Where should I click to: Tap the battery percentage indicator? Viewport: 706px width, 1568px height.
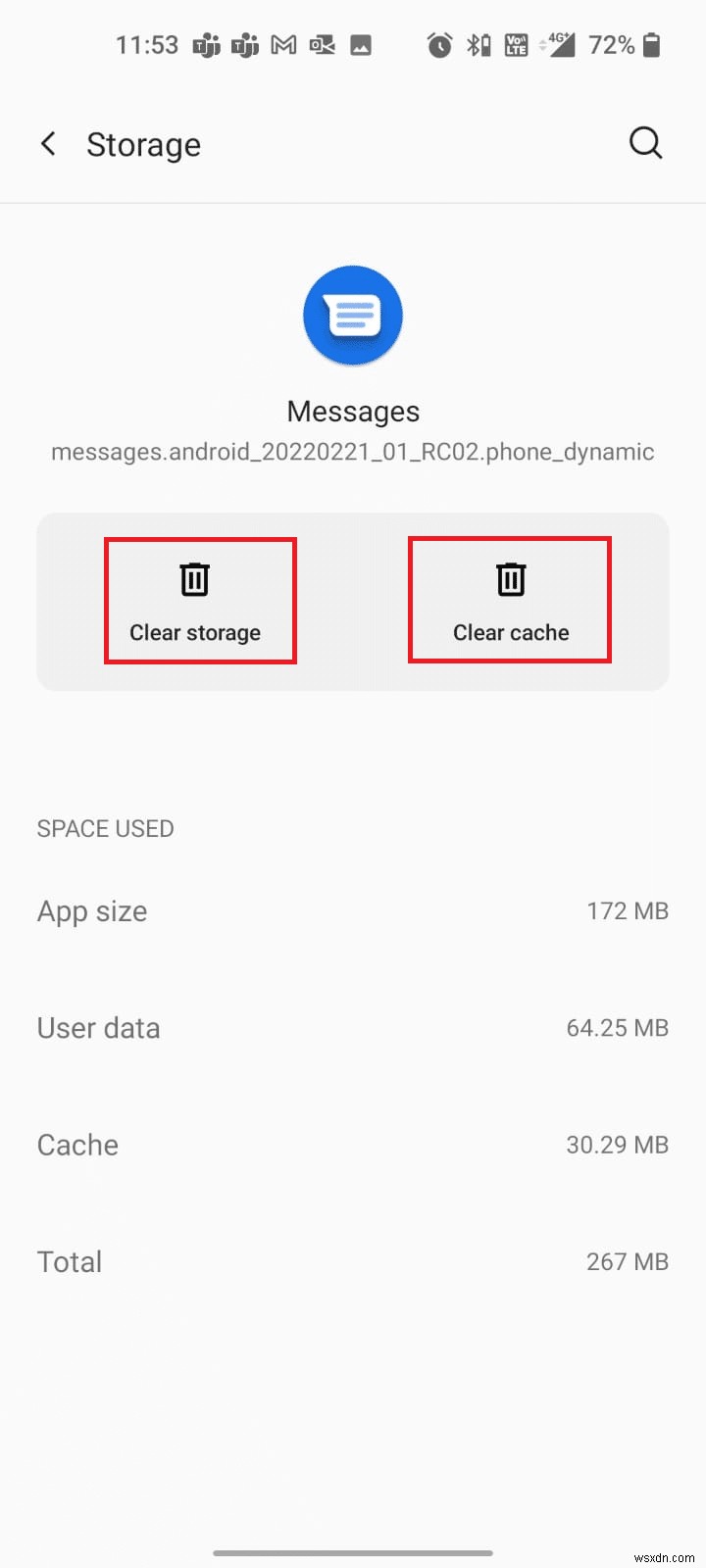(610, 44)
